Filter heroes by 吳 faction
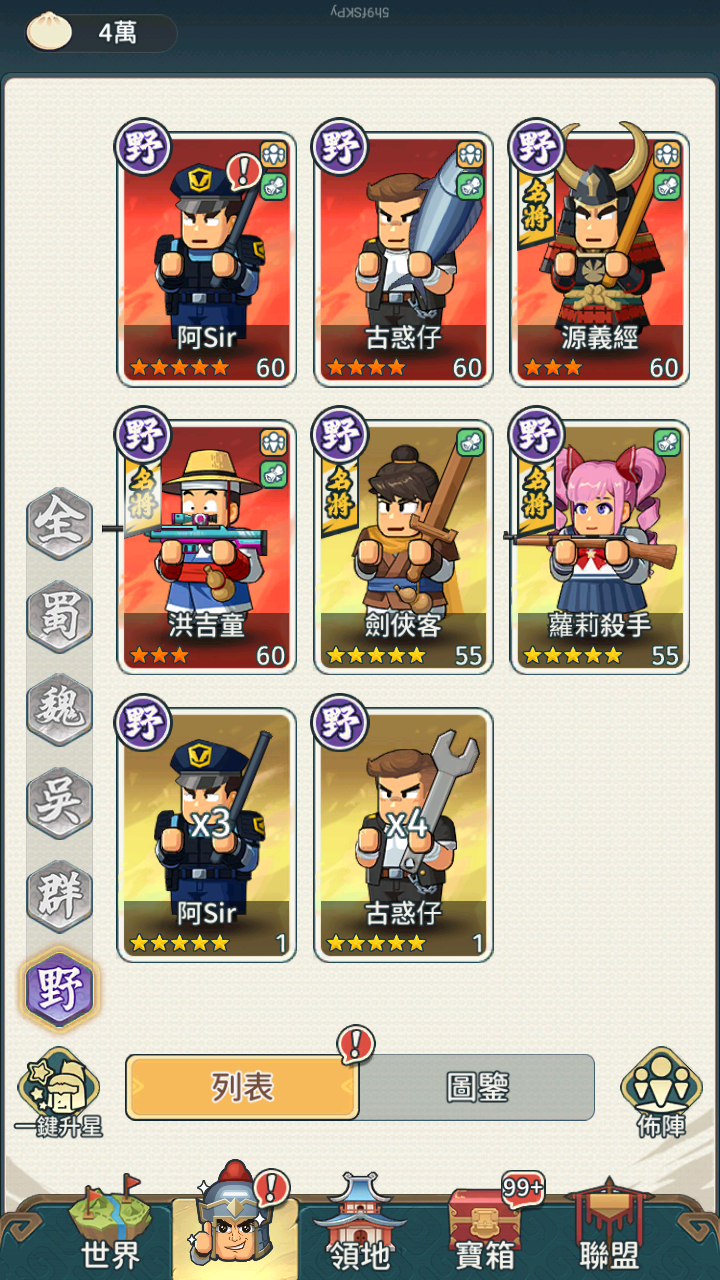 [x=59, y=803]
